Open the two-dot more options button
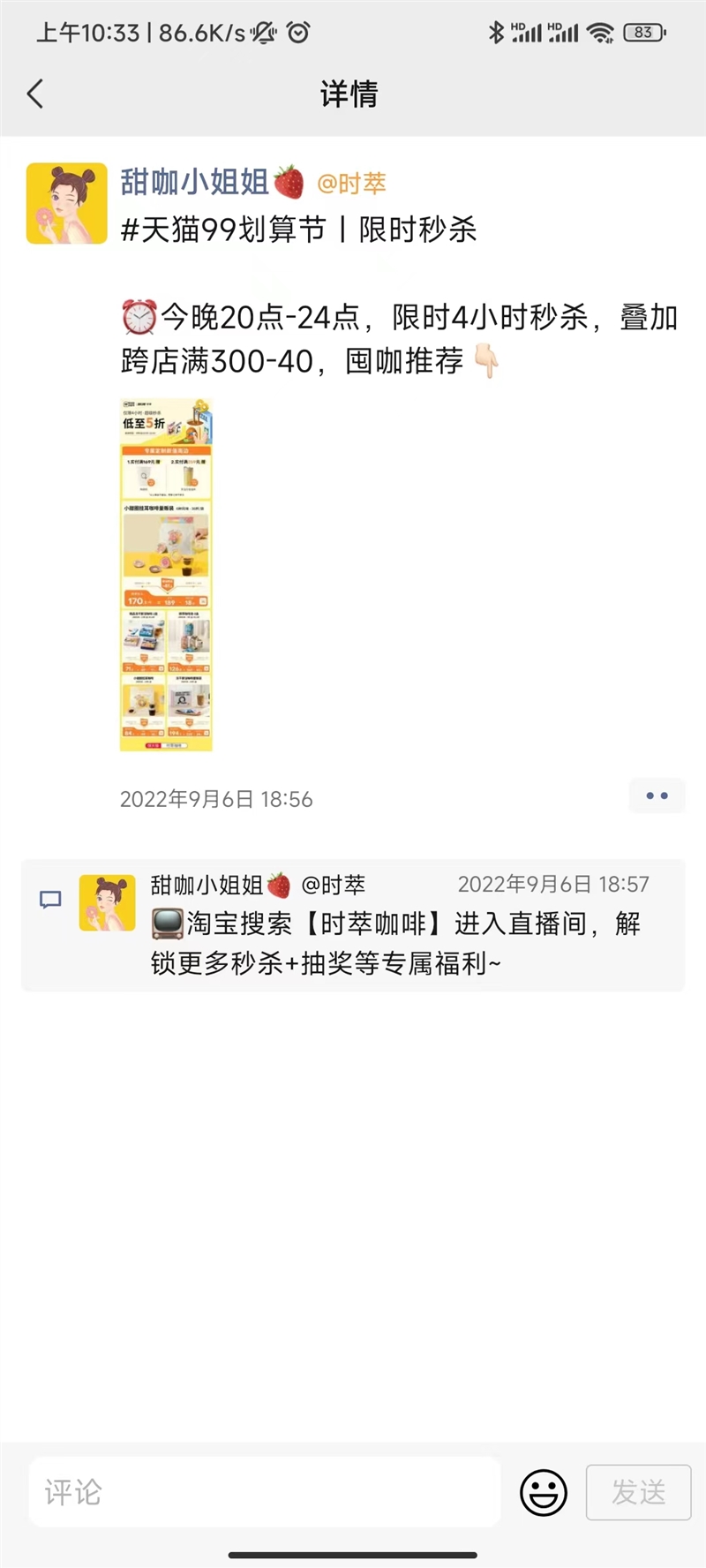This screenshot has width=706, height=1568. (x=657, y=795)
